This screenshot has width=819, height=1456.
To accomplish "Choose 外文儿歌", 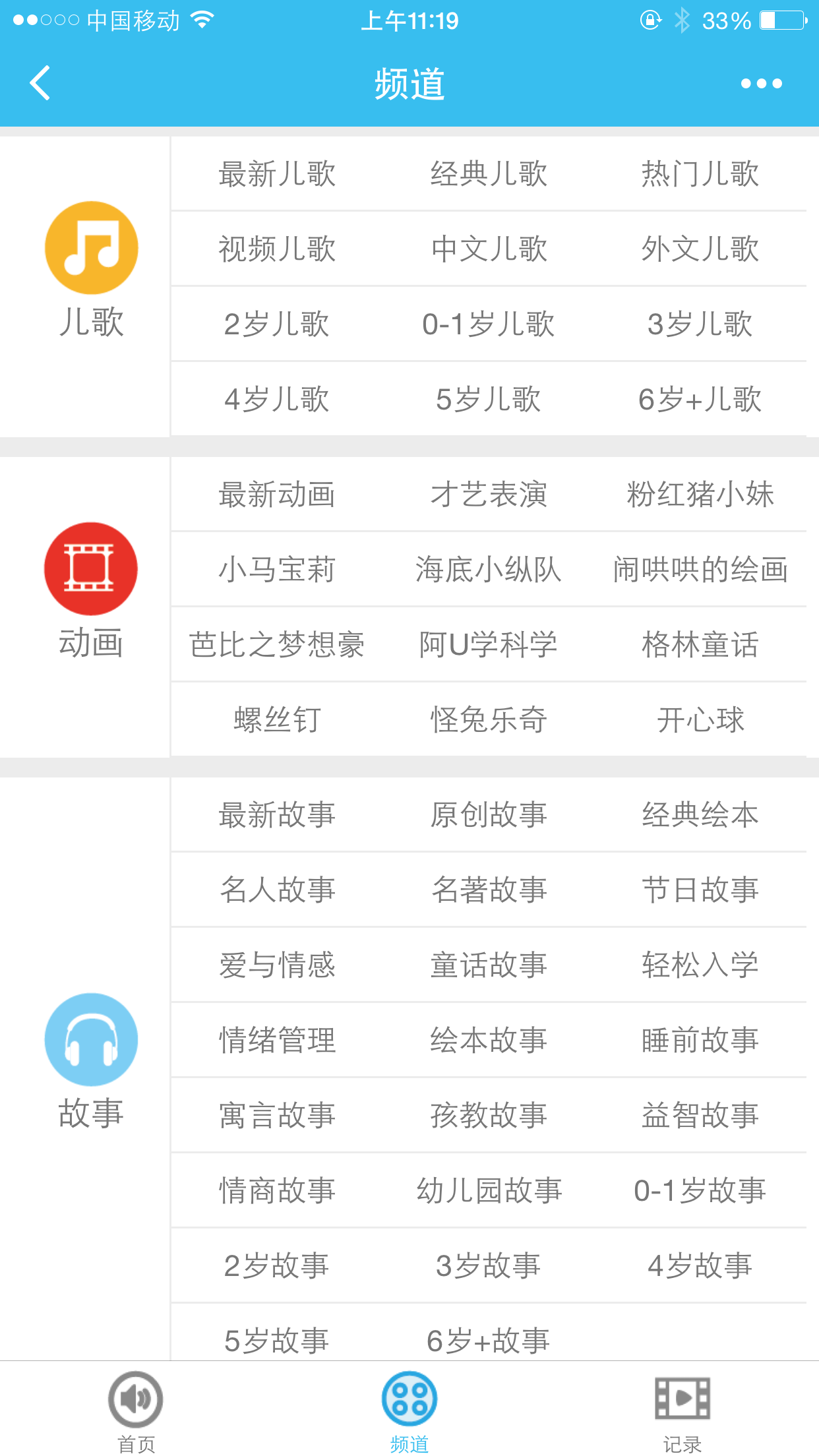I will click(700, 249).
